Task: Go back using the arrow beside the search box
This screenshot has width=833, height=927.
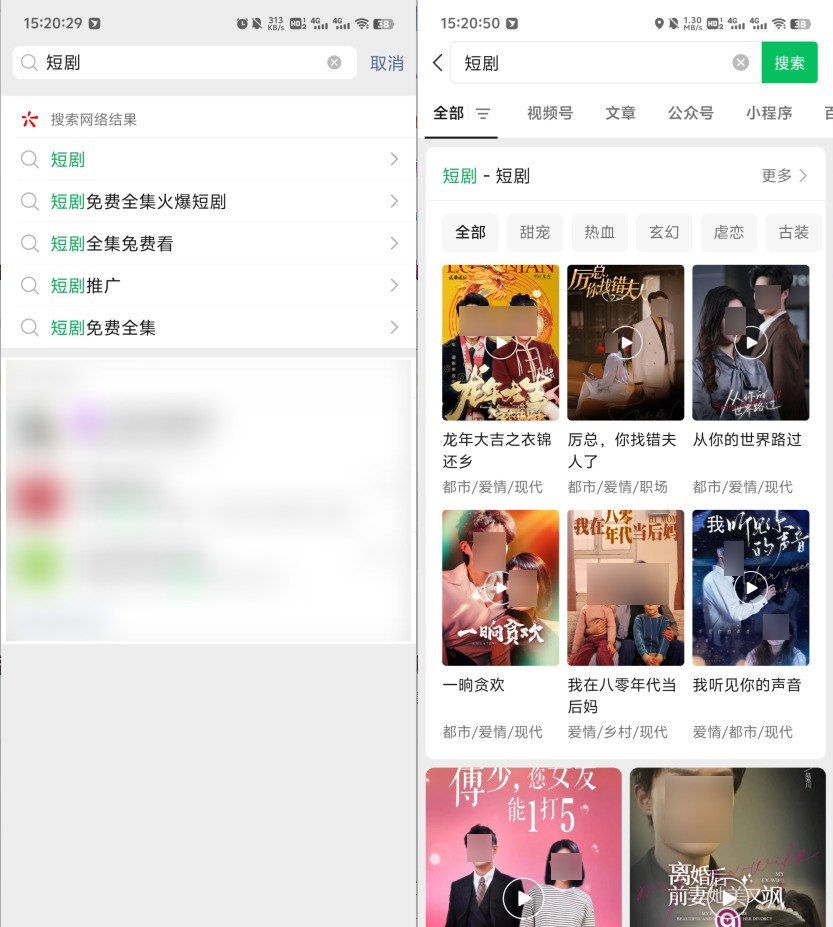Action: [437, 63]
